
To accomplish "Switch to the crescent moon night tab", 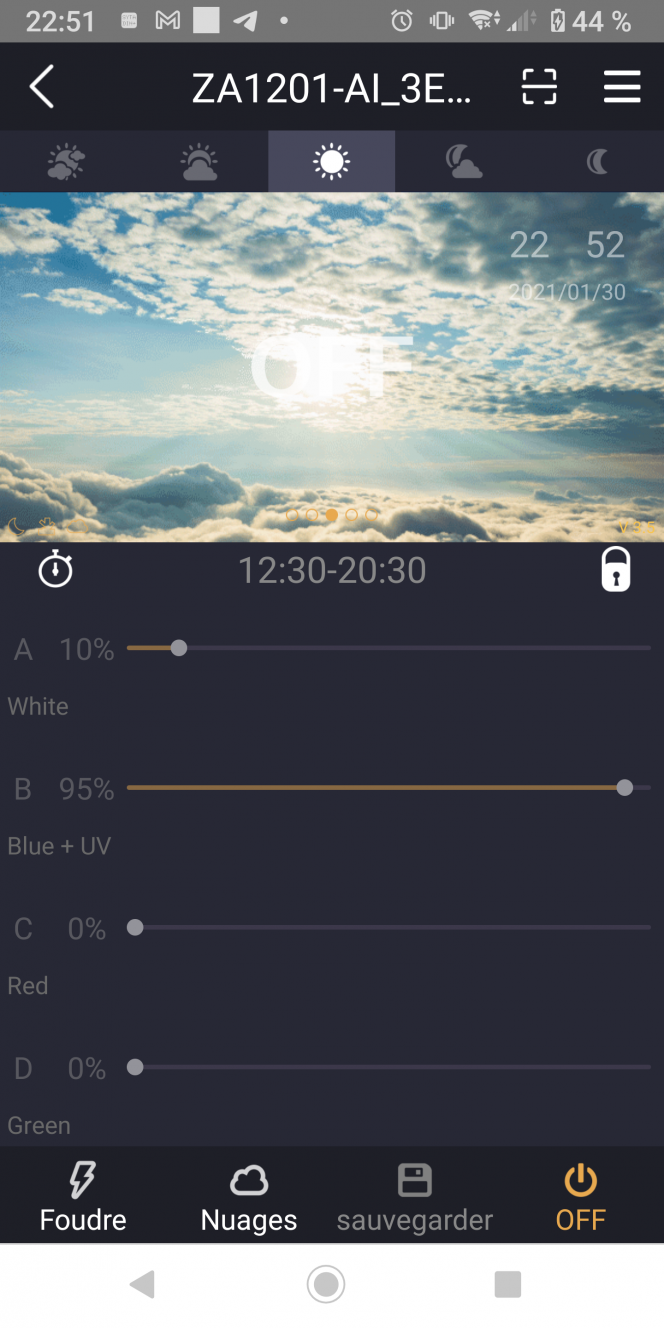I will (597, 161).
